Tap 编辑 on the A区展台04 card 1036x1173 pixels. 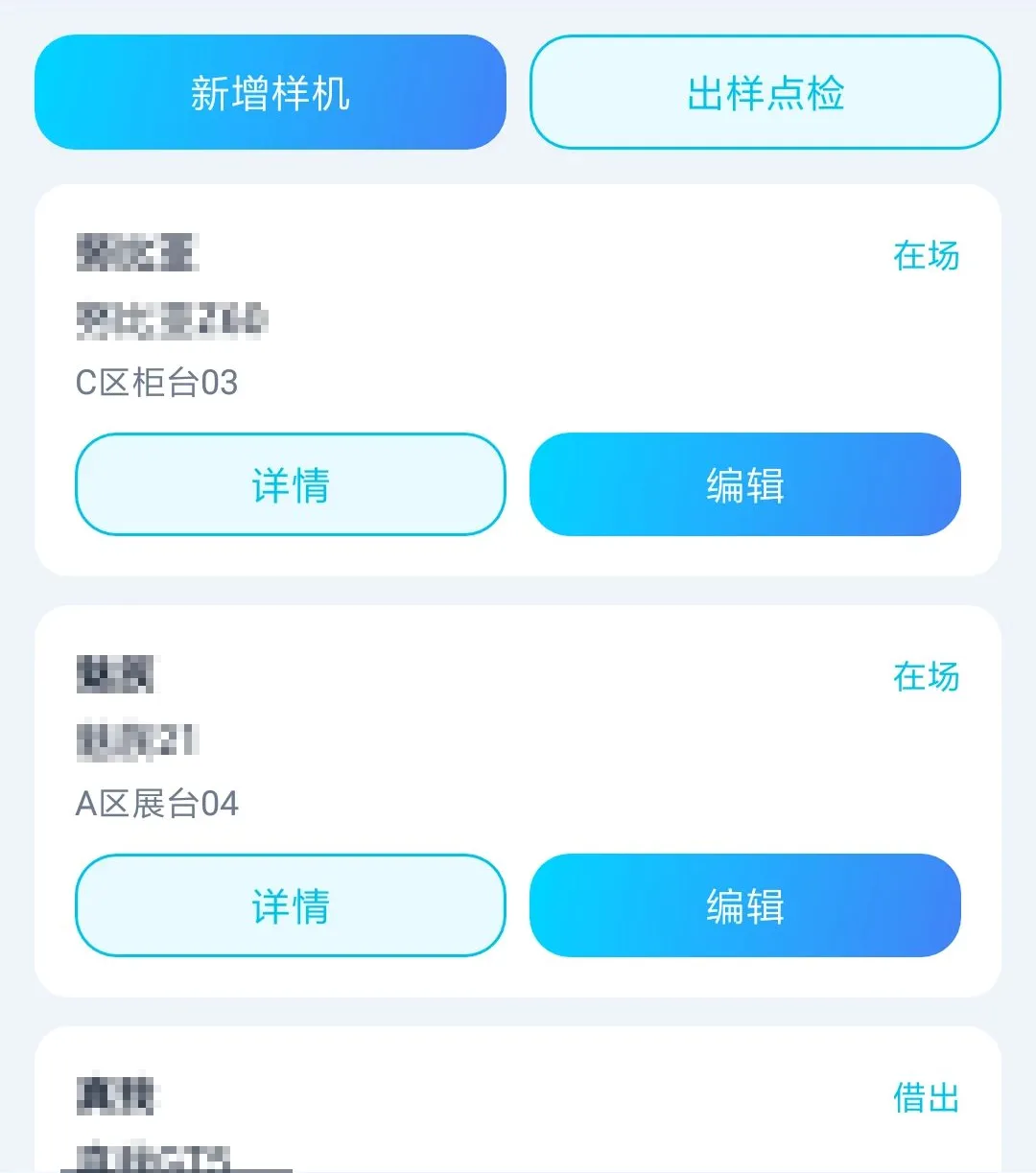745,905
